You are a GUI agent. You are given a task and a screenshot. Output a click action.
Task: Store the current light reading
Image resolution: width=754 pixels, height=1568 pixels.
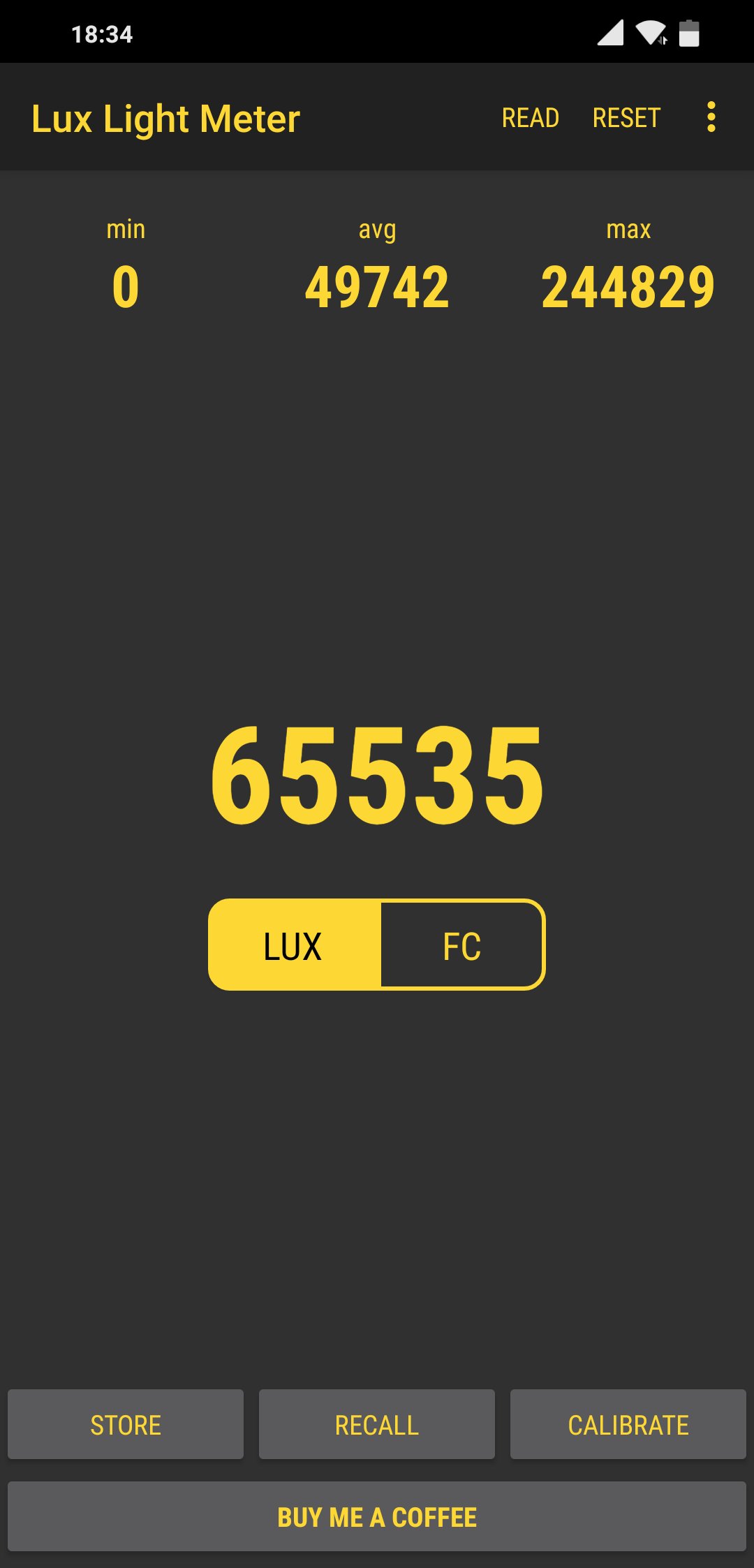click(126, 1424)
